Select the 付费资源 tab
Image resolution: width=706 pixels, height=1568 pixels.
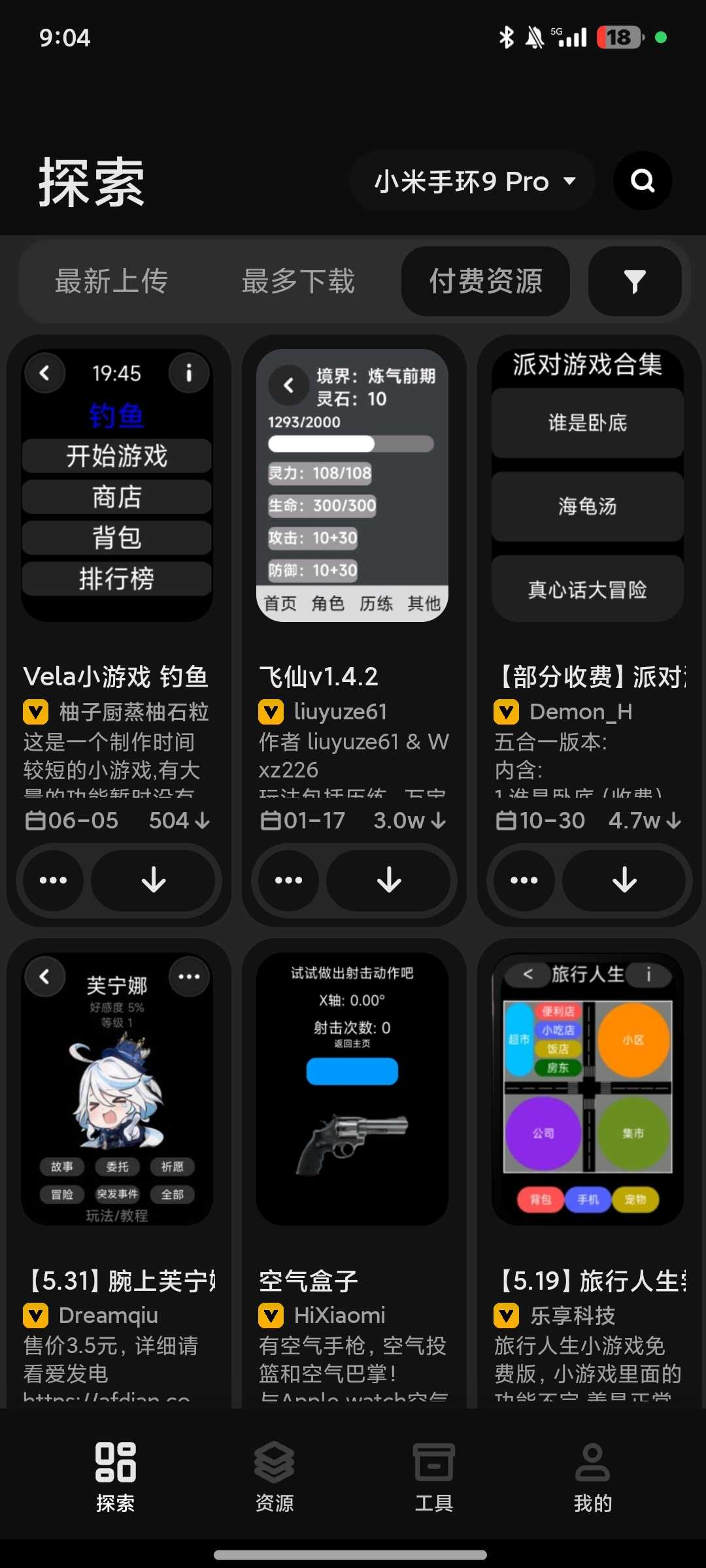[485, 282]
